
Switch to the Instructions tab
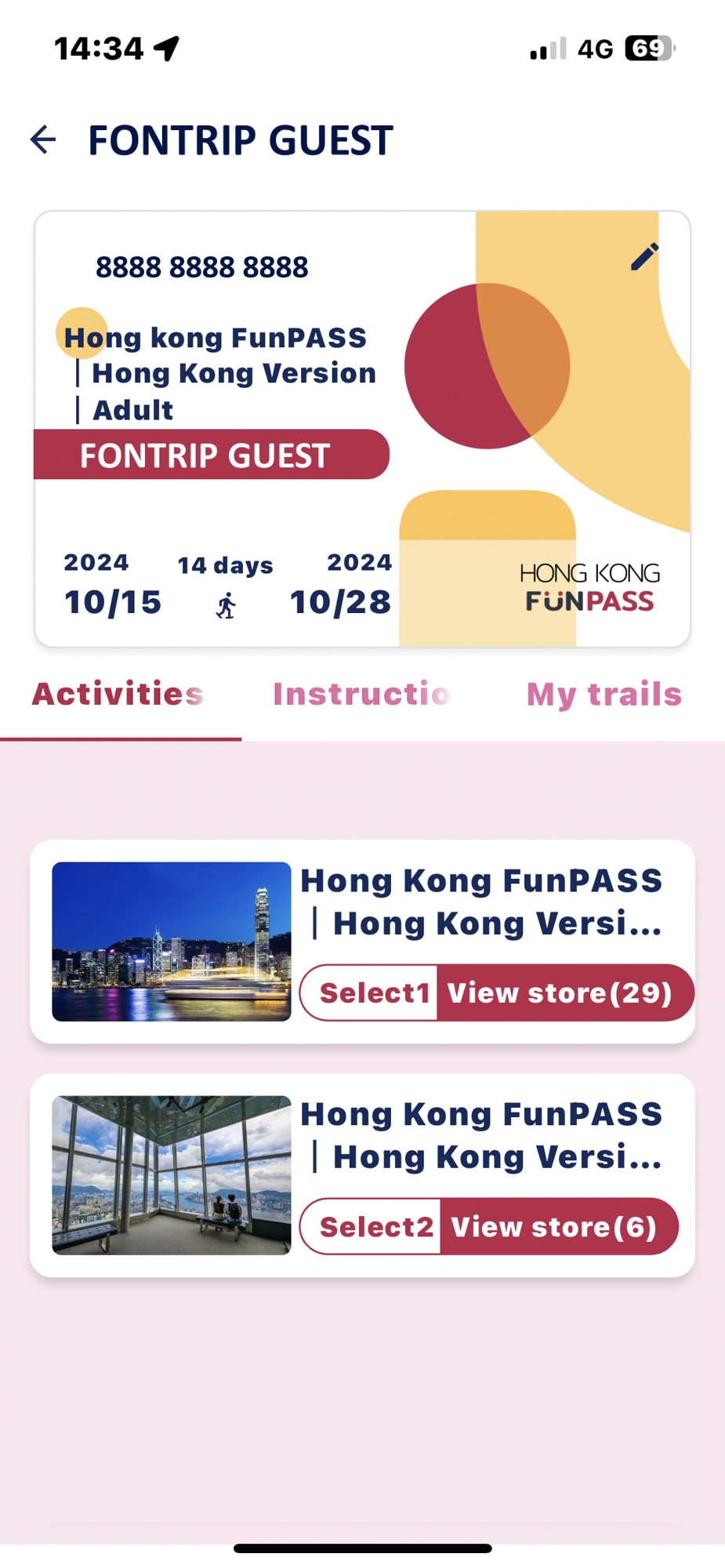[x=361, y=695]
